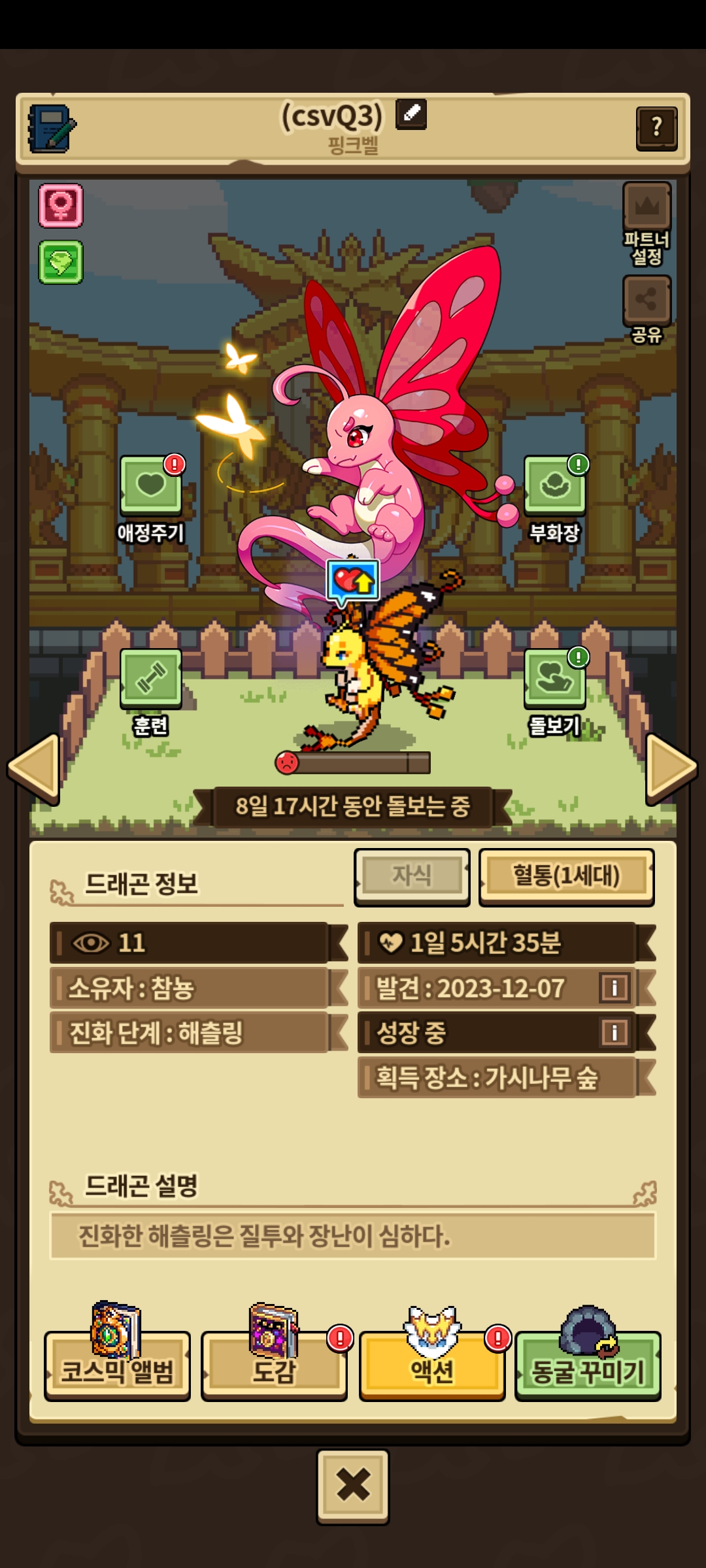Open the notebook memo icon

[x=51, y=129]
